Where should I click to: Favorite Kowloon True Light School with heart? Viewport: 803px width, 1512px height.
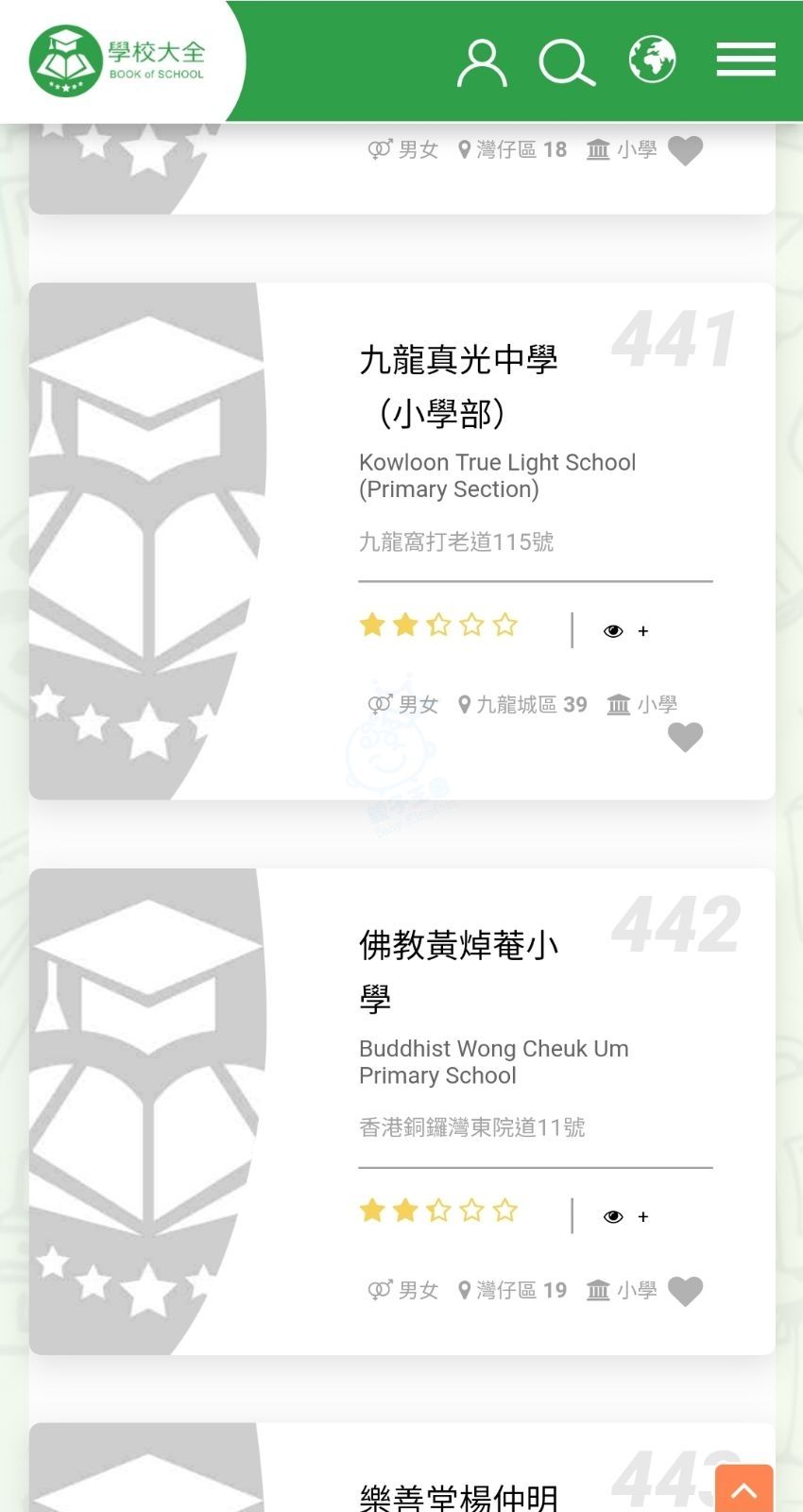pos(685,737)
